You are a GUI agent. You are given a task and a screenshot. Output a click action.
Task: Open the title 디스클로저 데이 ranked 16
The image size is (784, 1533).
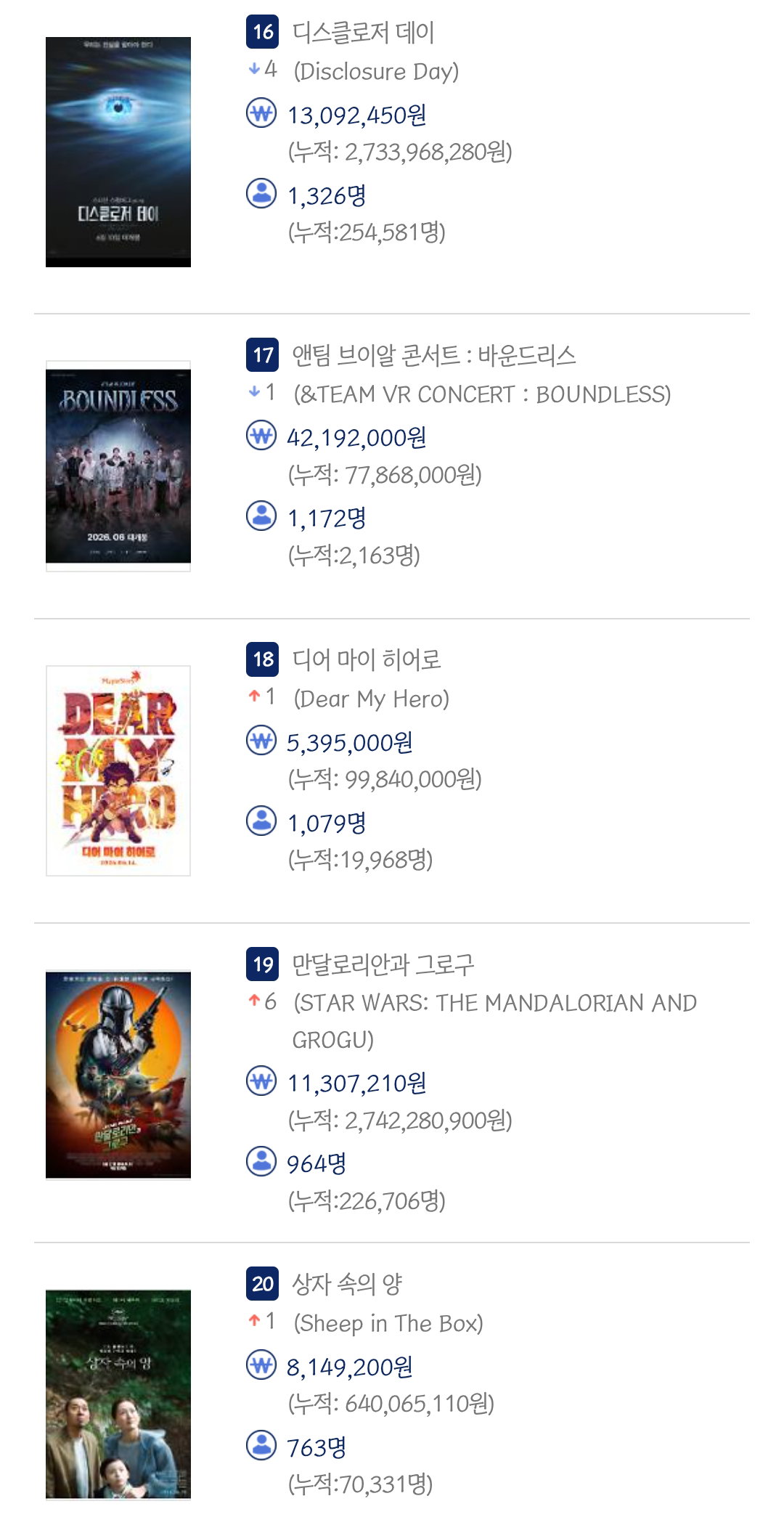pos(363,32)
